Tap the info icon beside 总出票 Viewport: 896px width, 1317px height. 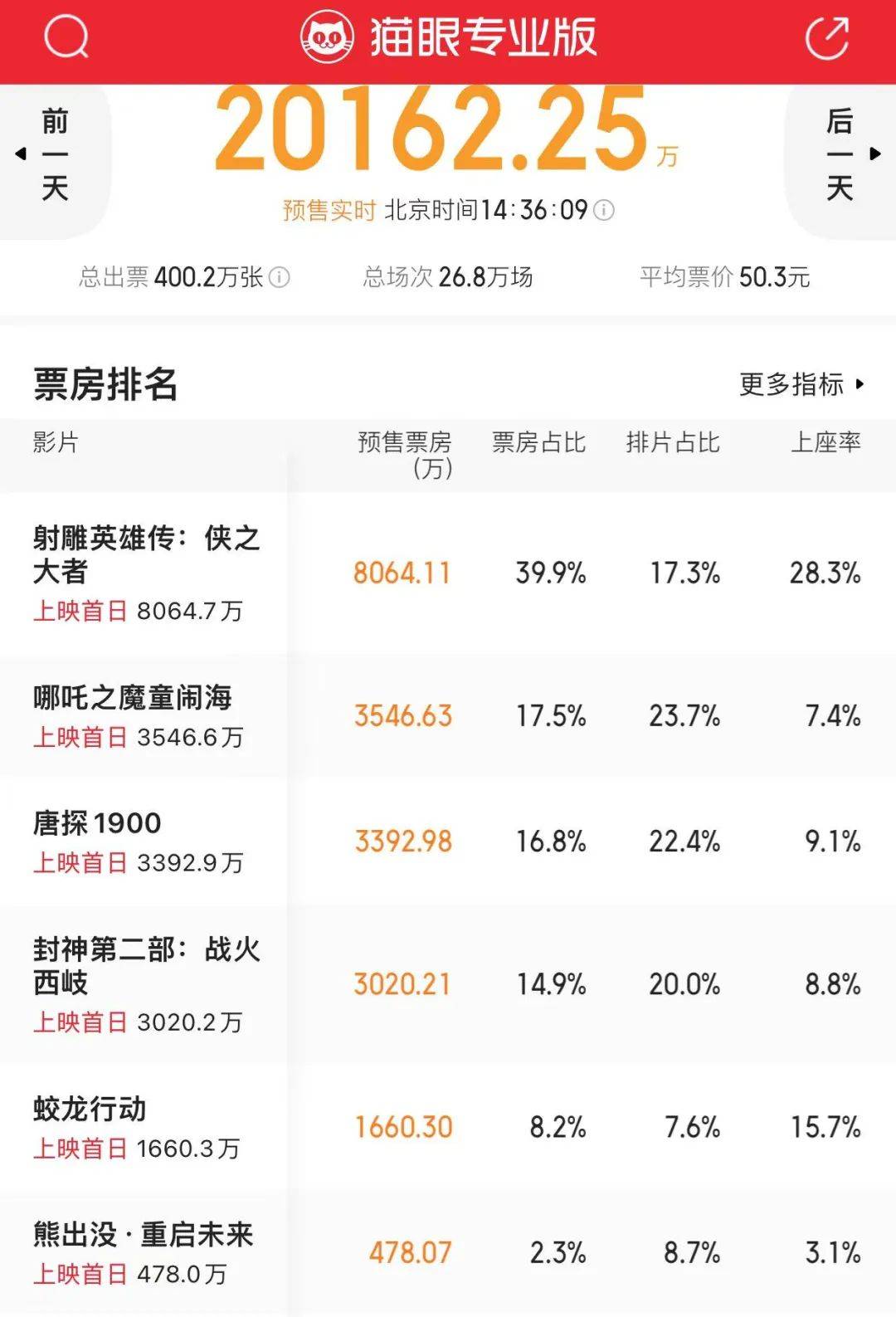[x=280, y=277]
